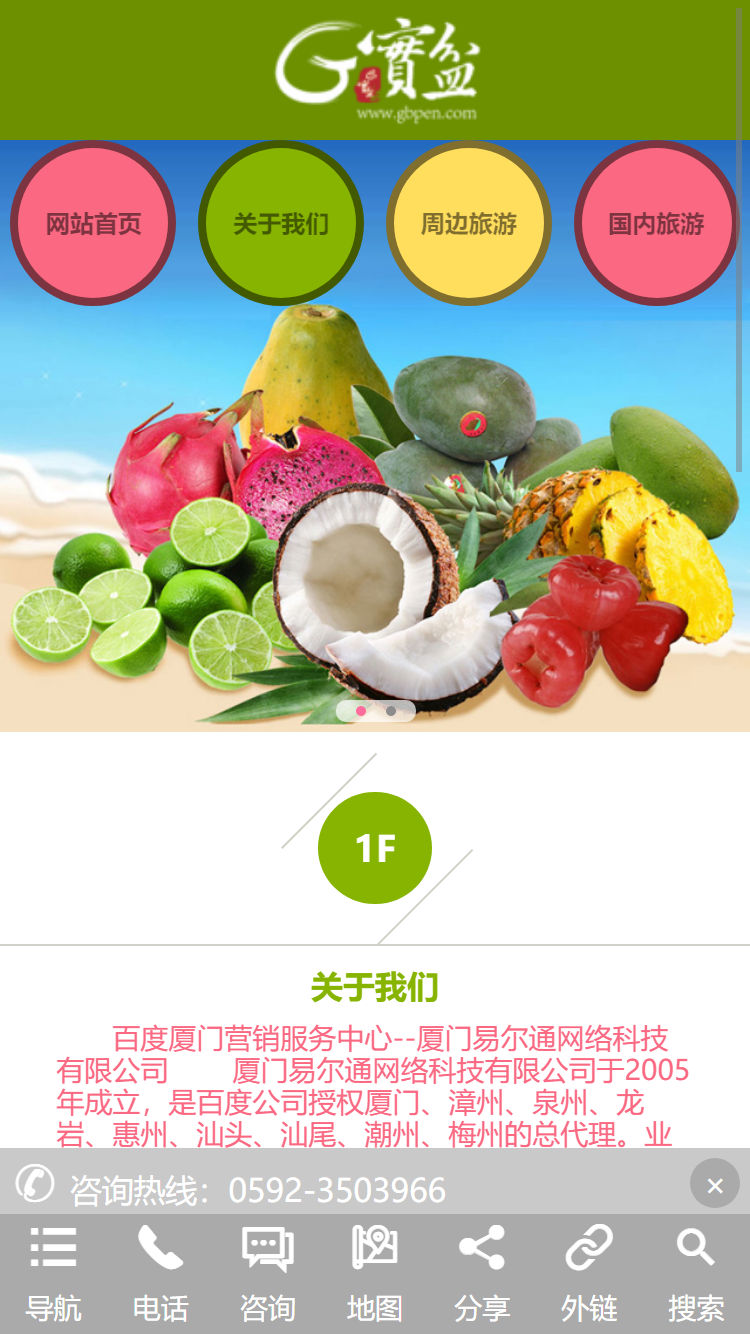Image resolution: width=750 pixels, height=1334 pixels.
Task: Select the 周边旅游 circle
Action: pyautogui.click(x=468, y=223)
